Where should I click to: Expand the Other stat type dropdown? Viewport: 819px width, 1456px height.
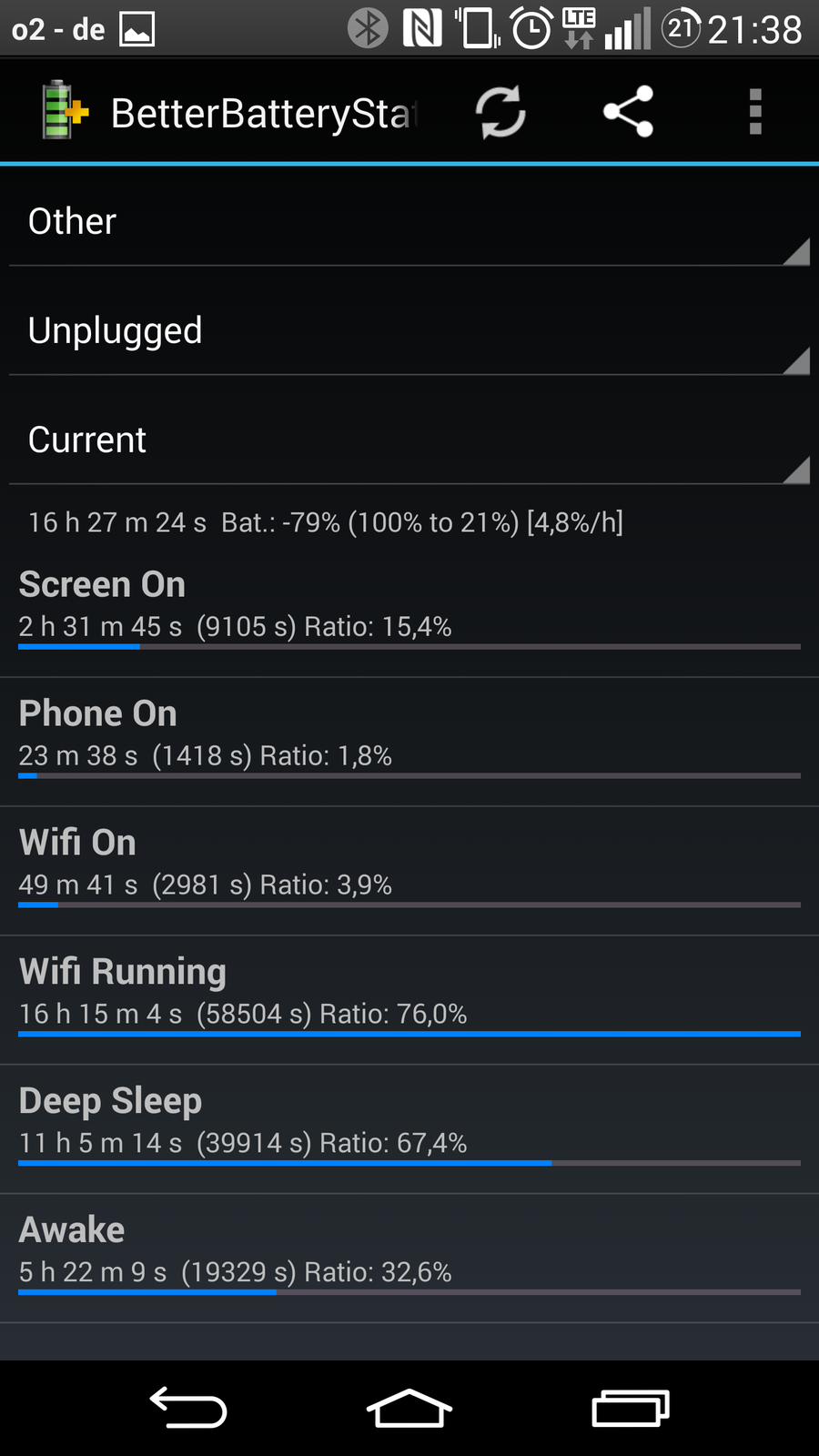[409, 222]
